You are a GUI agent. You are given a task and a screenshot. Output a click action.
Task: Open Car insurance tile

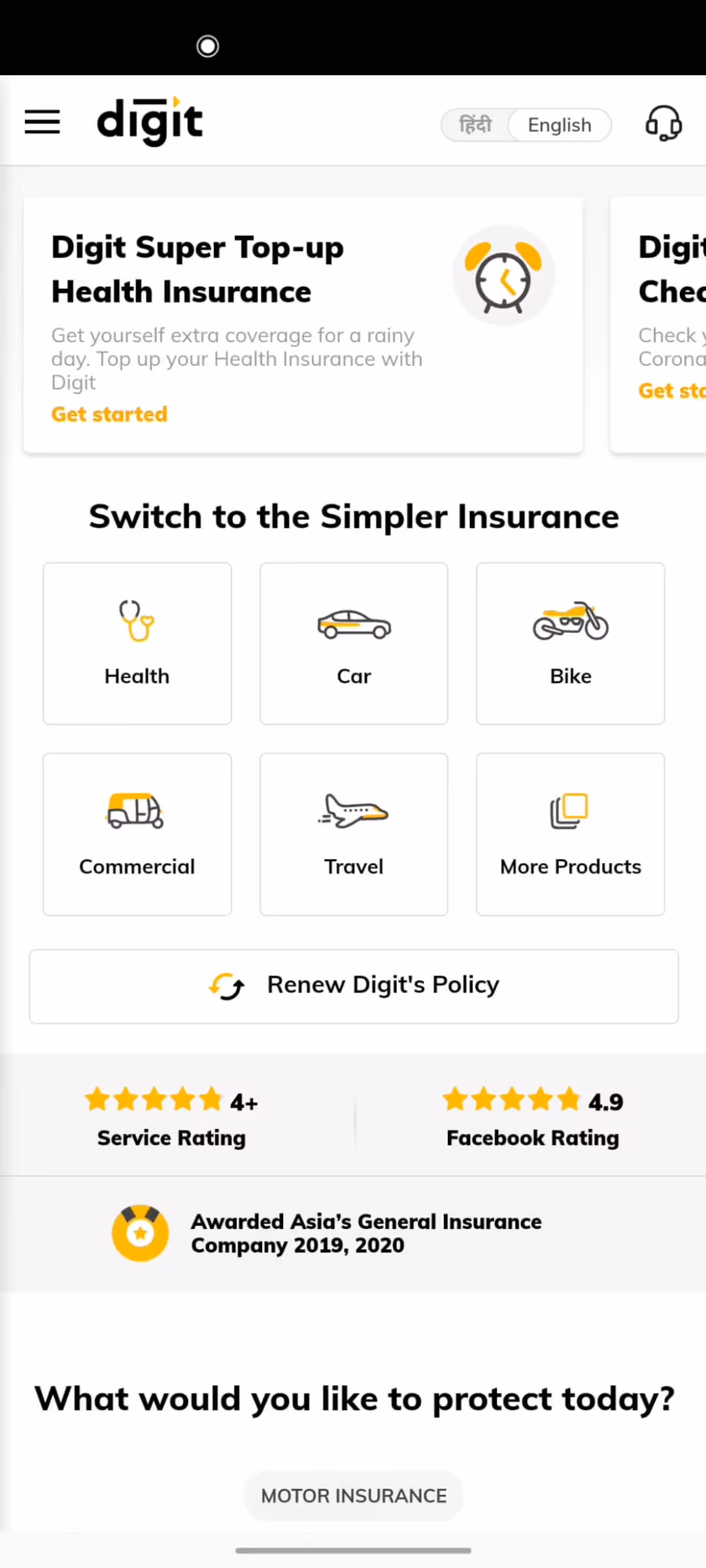pyautogui.click(x=354, y=644)
